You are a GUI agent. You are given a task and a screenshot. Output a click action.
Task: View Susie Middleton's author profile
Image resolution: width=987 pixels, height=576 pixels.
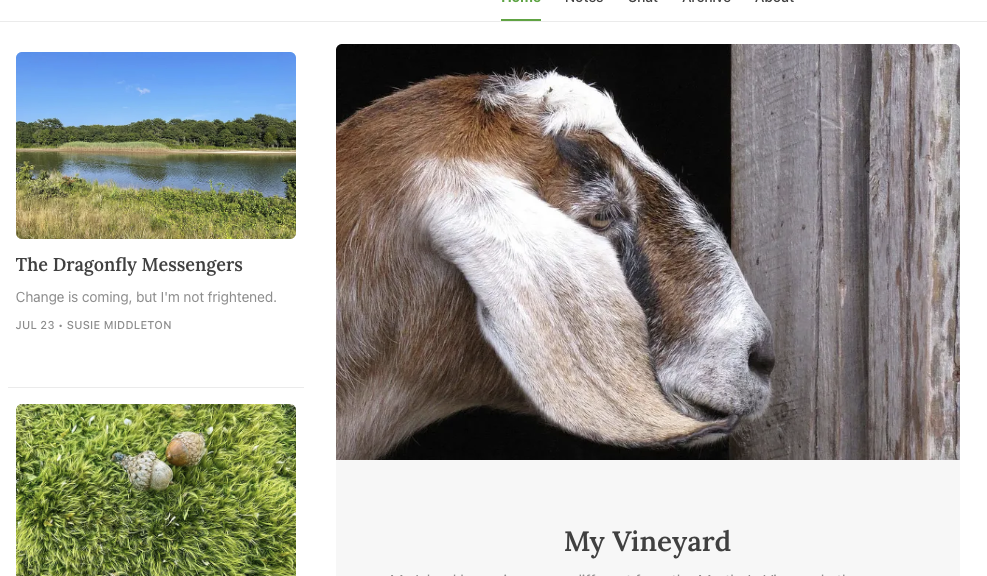point(119,325)
